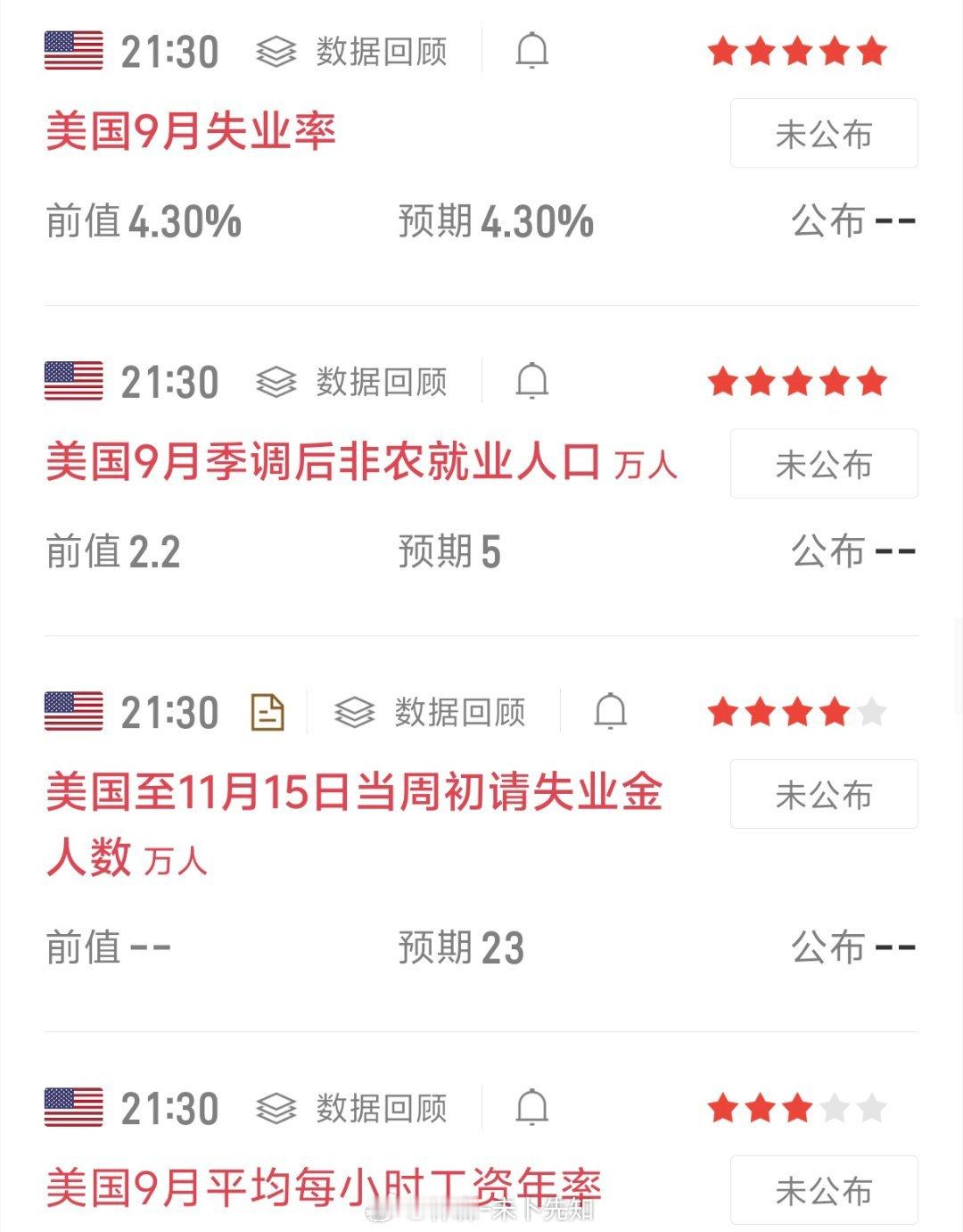Tap the layers icon before 数据回顾 on first row
The width and height of the screenshot is (963, 1232).
click(x=276, y=52)
